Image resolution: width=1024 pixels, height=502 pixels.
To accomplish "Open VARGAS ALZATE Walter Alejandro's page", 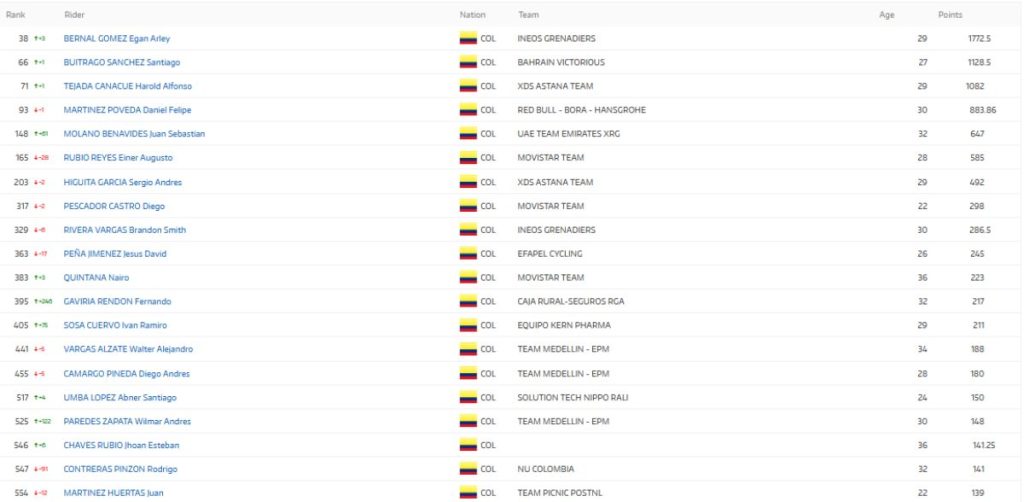I will (126, 349).
